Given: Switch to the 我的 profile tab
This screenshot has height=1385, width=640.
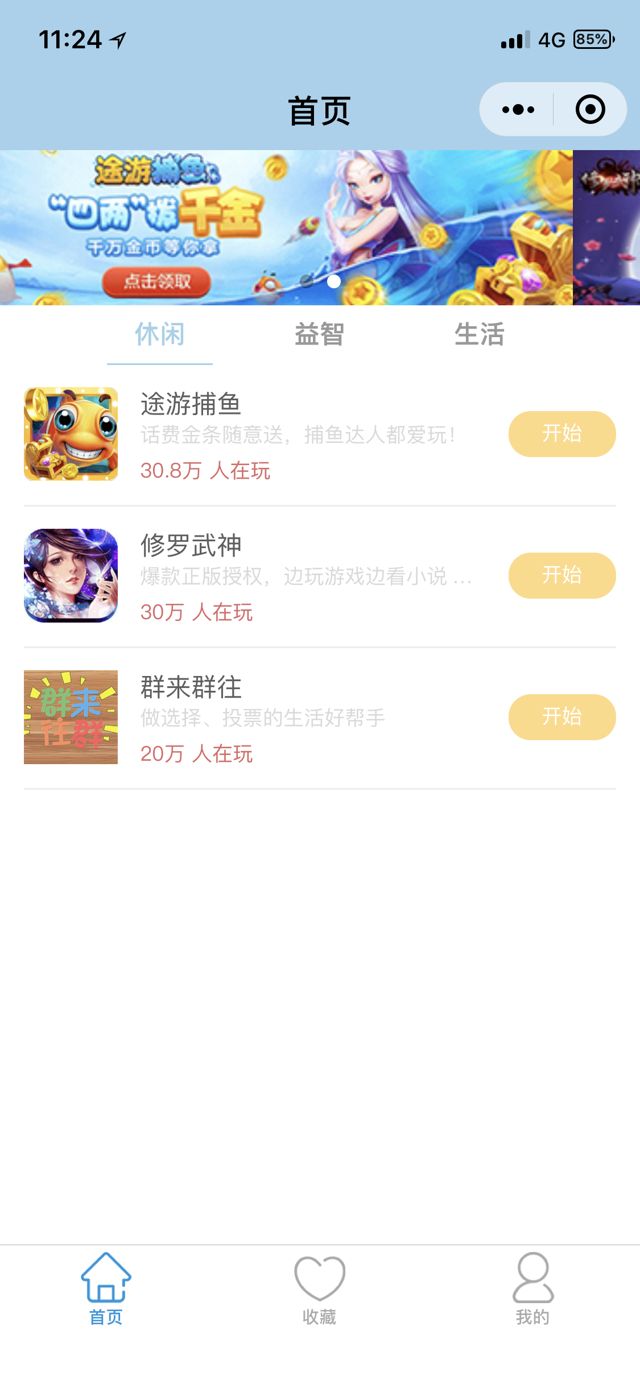Looking at the screenshot, I should 532,1289.
